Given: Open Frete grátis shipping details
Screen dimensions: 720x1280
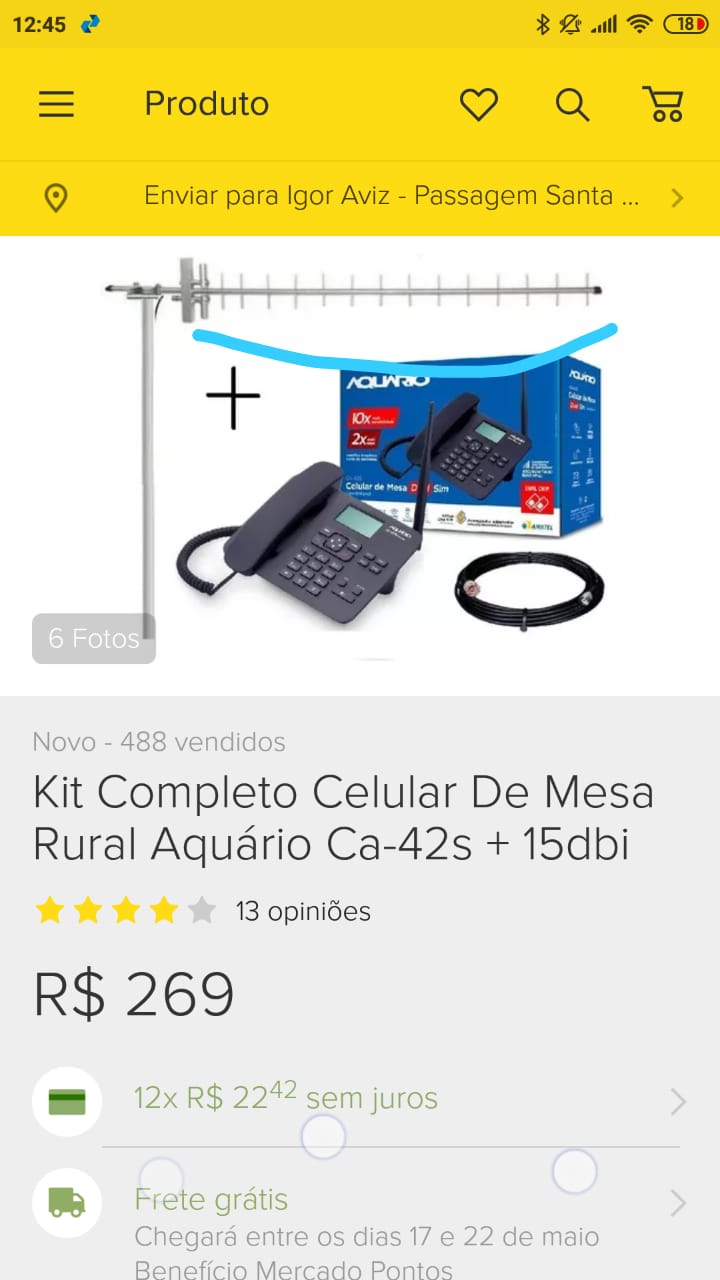Looking at the screenshot, I should pos(212,1200).
